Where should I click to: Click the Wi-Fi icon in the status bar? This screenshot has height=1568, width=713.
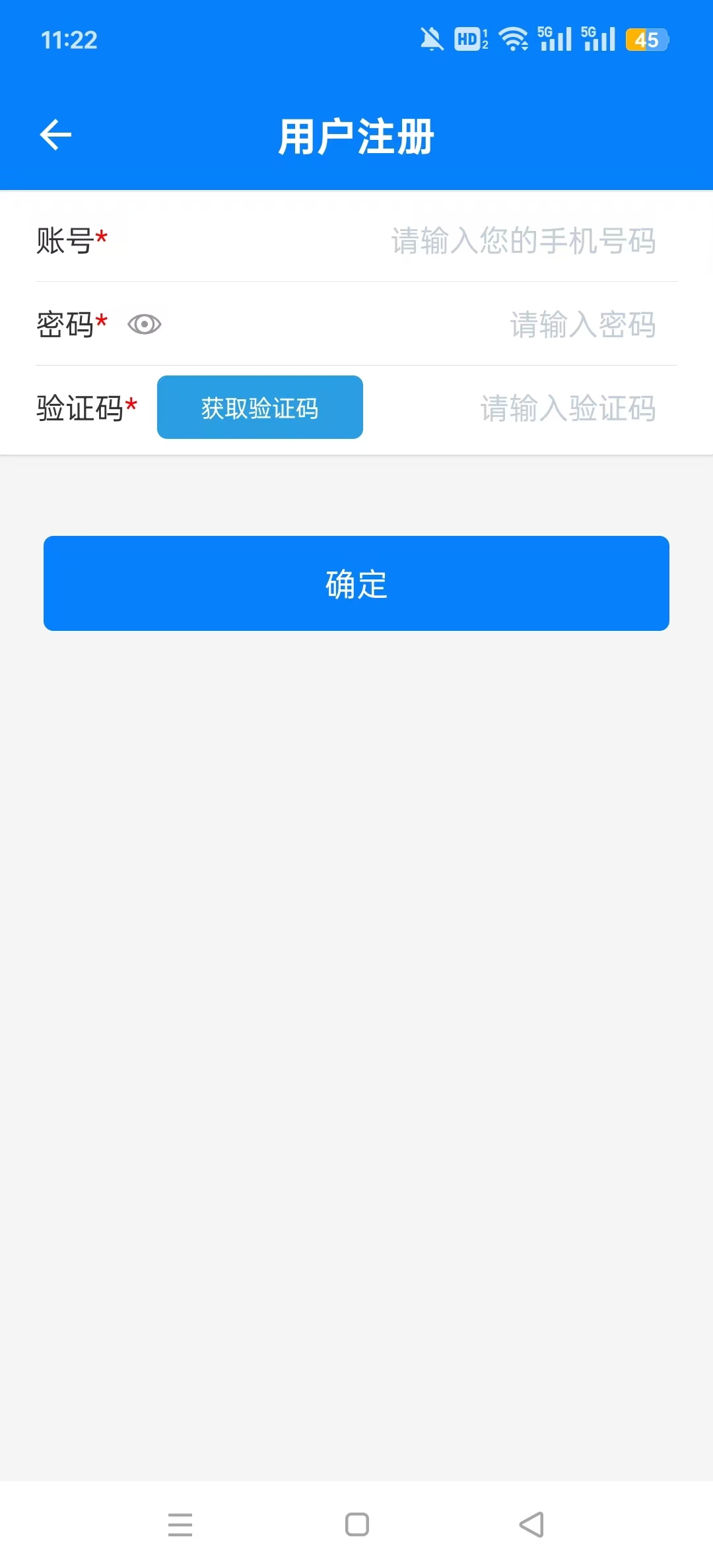click(512, 40)
